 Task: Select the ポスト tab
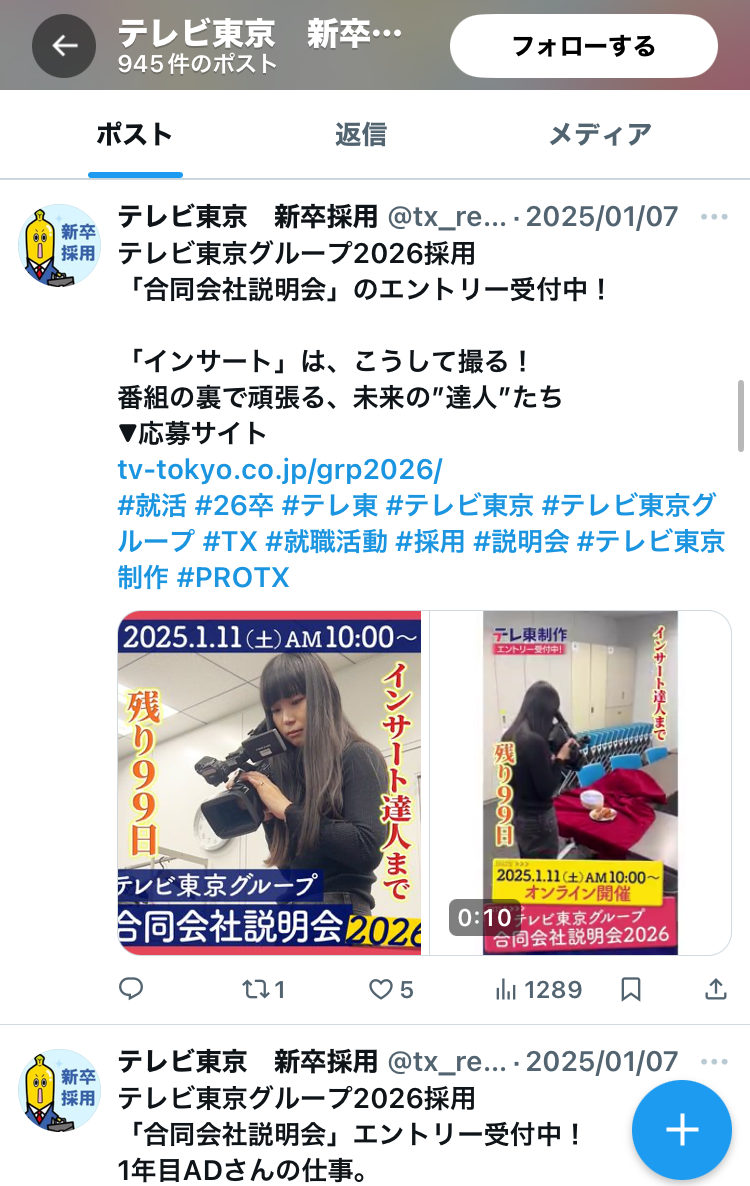point(135,134)
